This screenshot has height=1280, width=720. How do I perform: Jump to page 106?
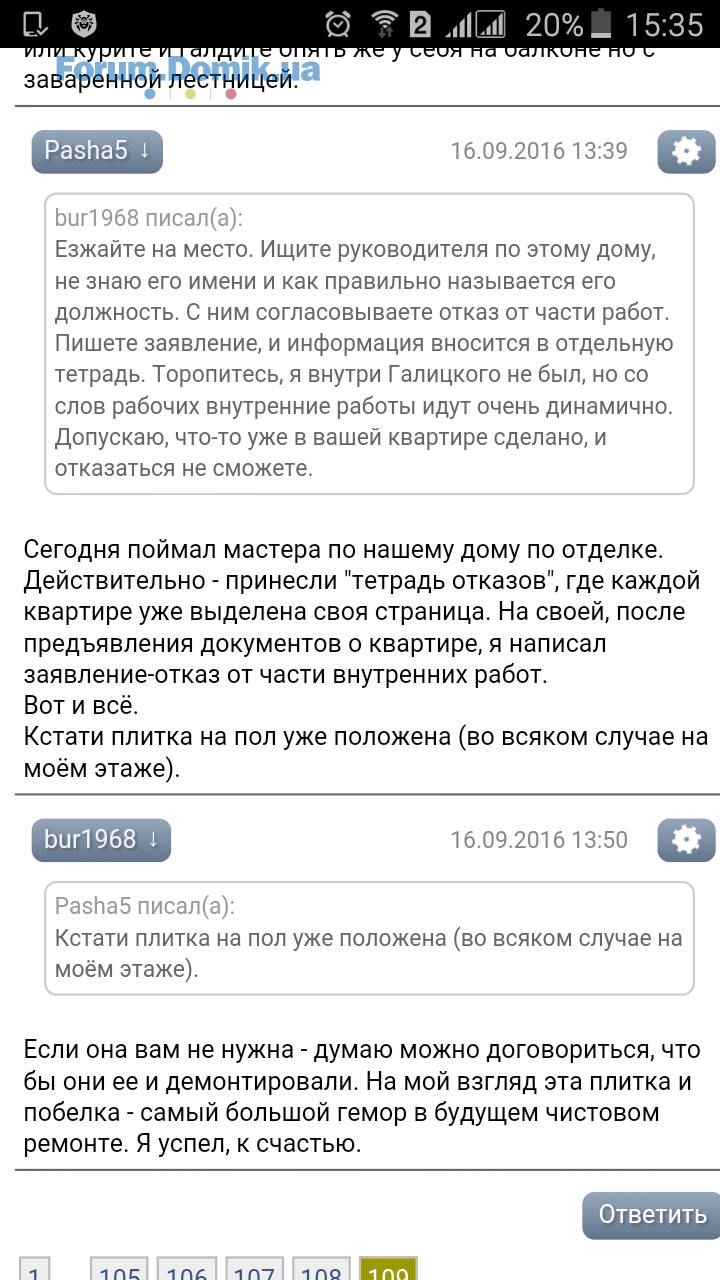pyautogui.click(x=187, y=1271)
